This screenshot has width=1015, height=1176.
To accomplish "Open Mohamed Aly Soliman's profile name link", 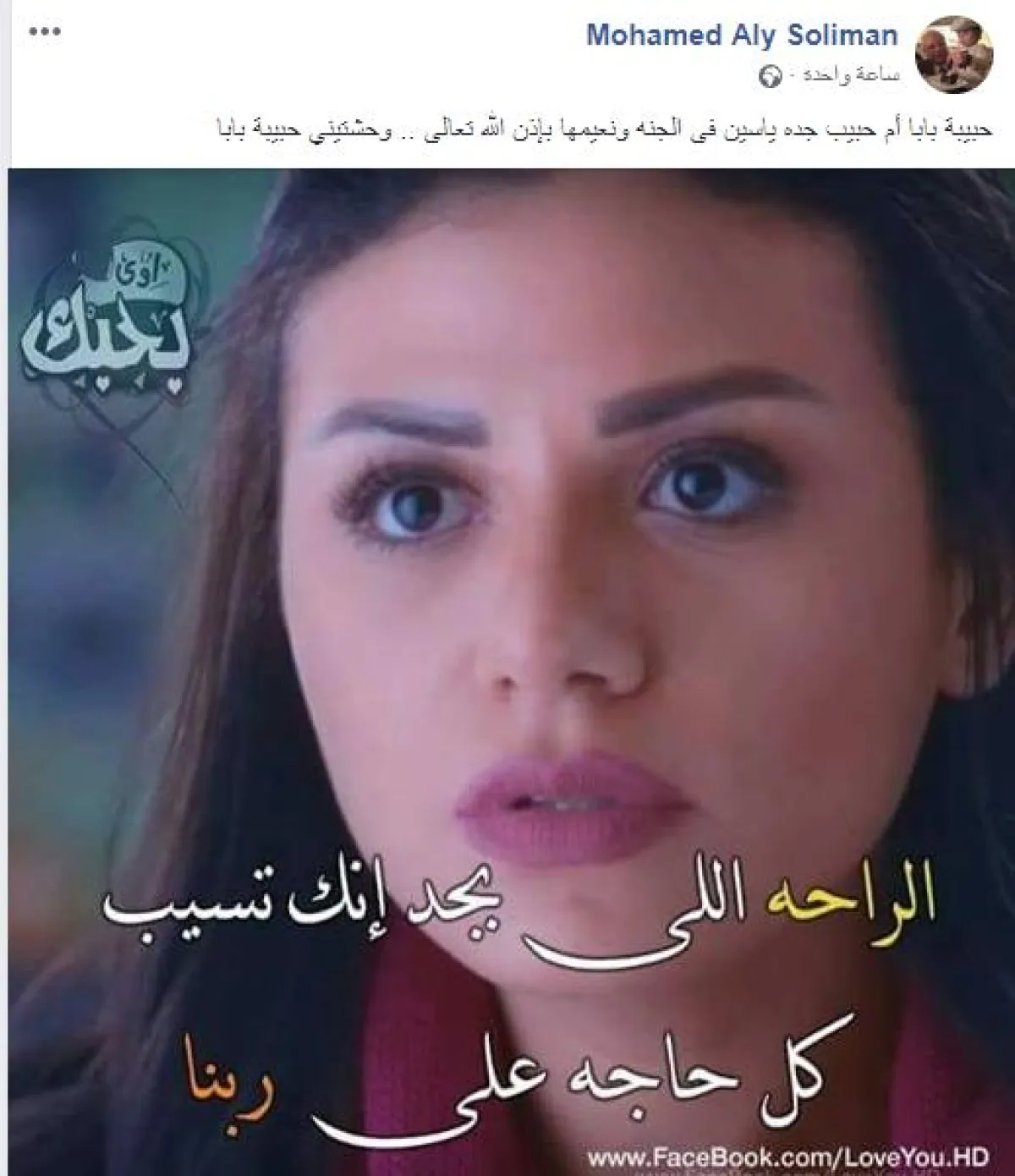I will point(741,36).
